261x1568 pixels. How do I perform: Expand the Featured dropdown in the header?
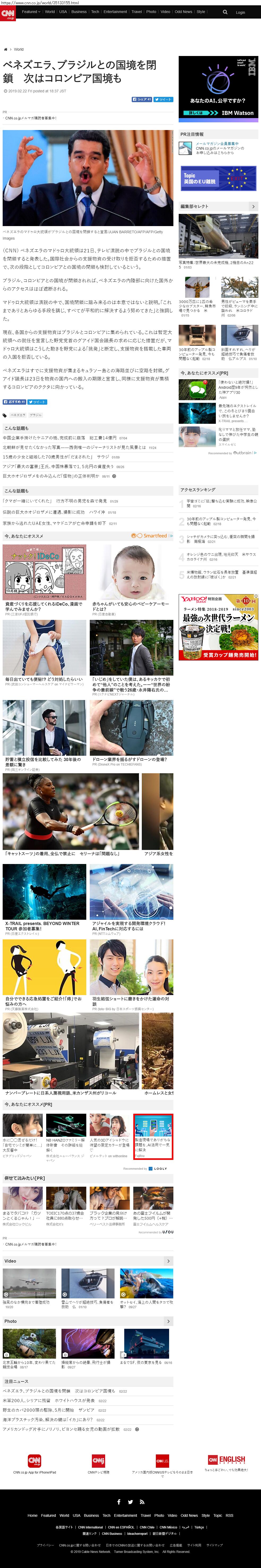click(x=31, y=12)
